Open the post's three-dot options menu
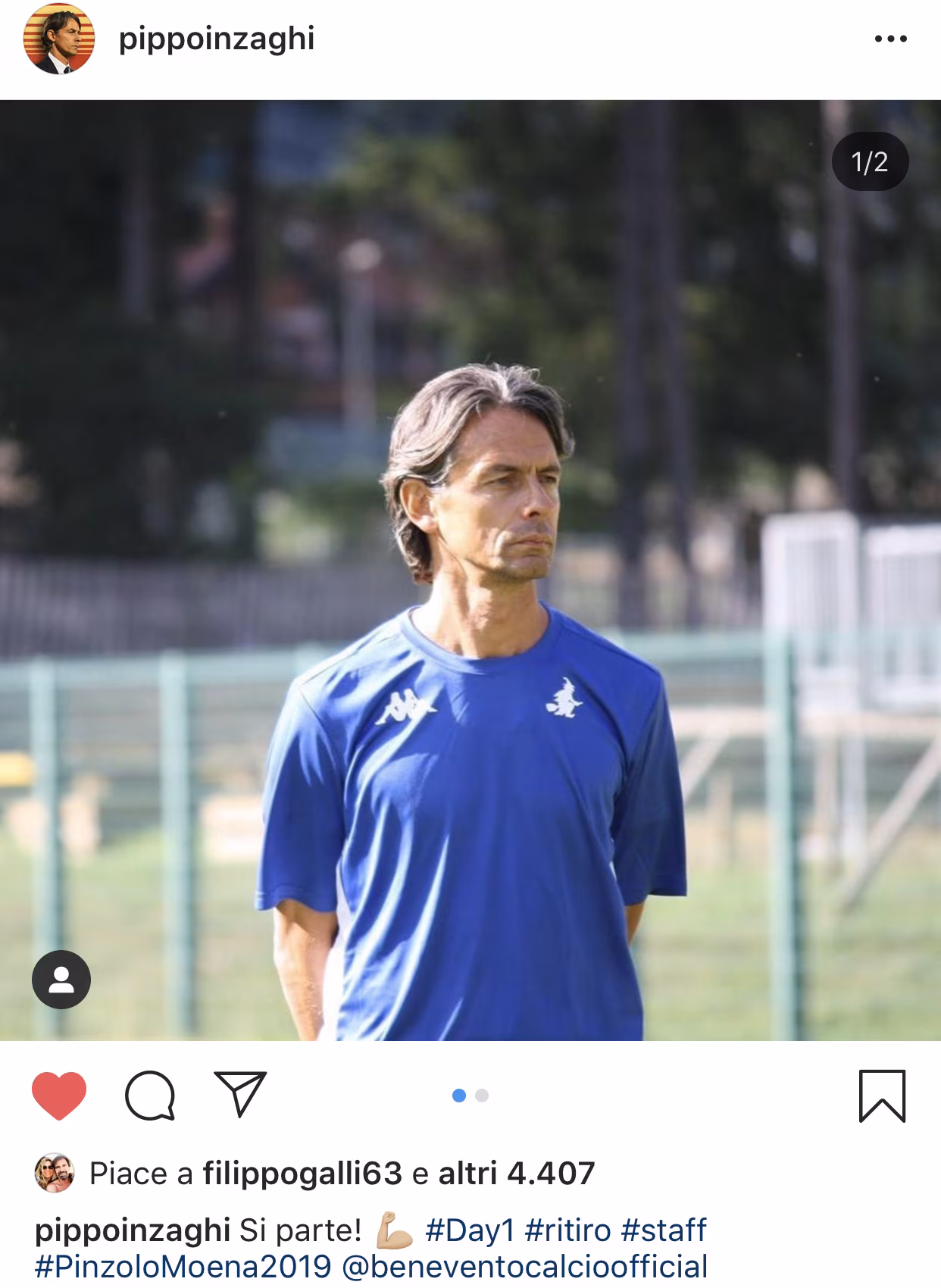 (890, 39)
